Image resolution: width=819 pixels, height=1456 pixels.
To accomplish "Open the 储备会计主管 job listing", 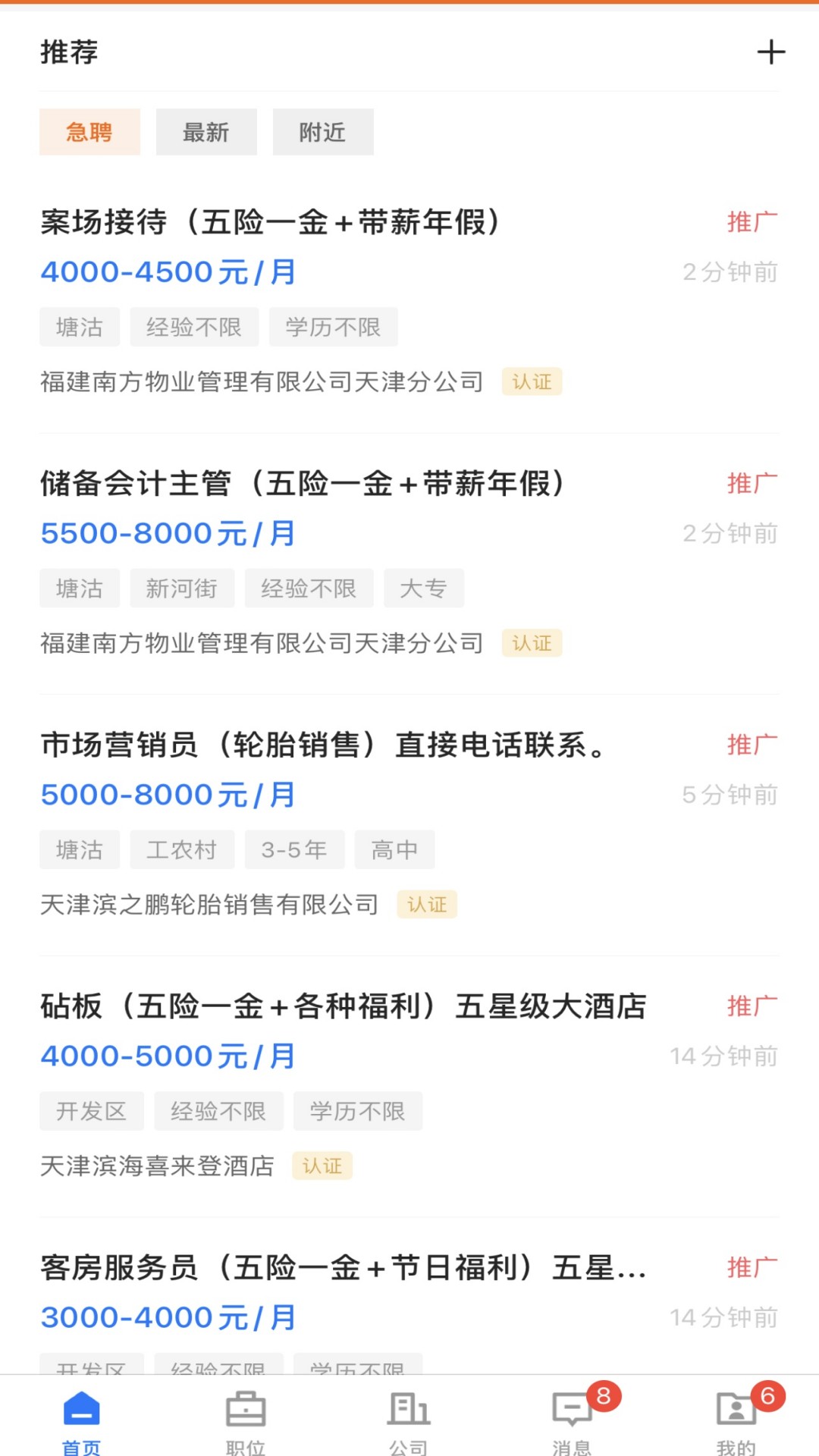I will coord(303,485).
